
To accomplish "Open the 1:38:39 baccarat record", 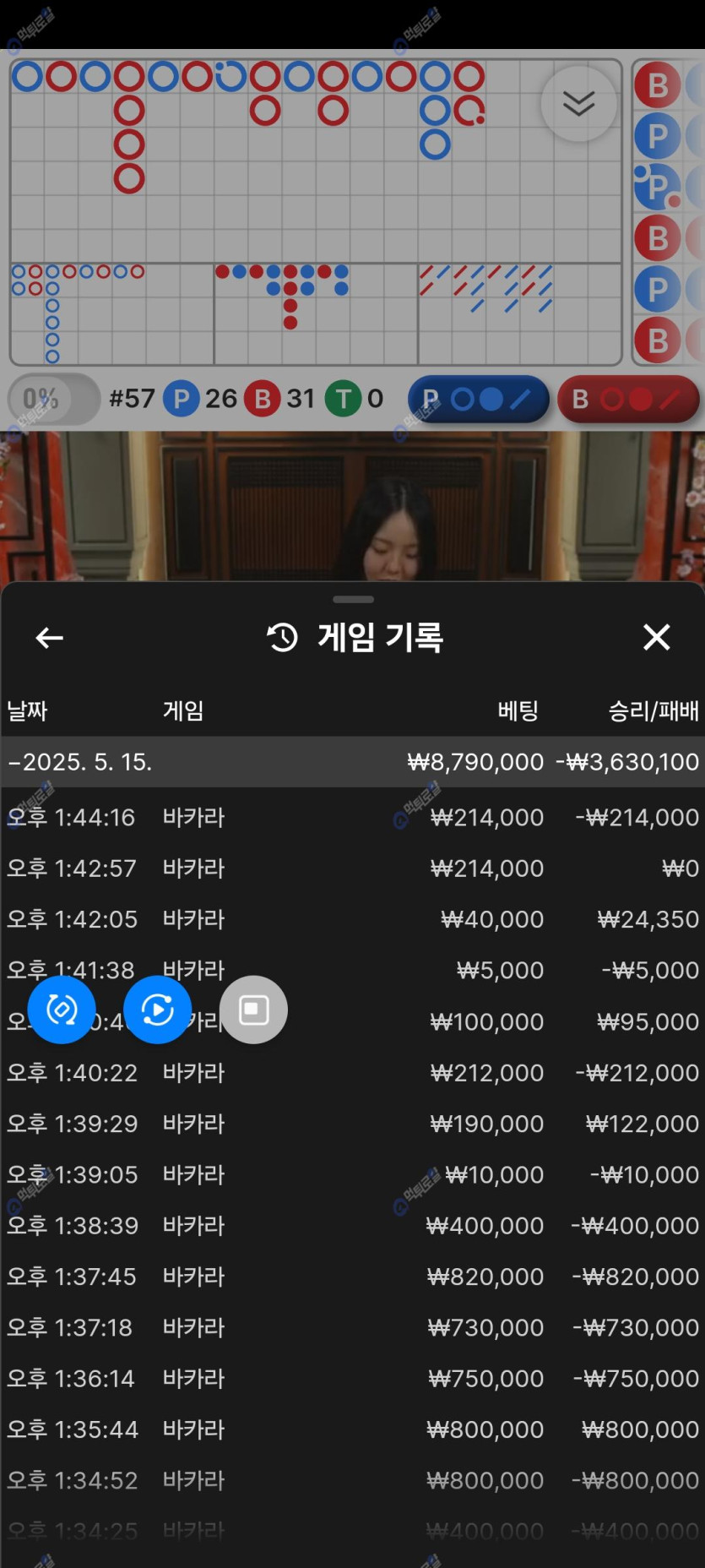I will [352, 1226].
